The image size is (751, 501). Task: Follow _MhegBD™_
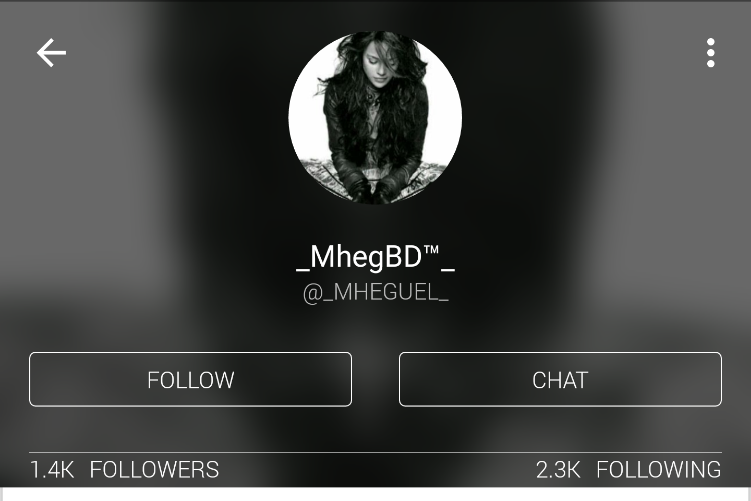(190, 380)
